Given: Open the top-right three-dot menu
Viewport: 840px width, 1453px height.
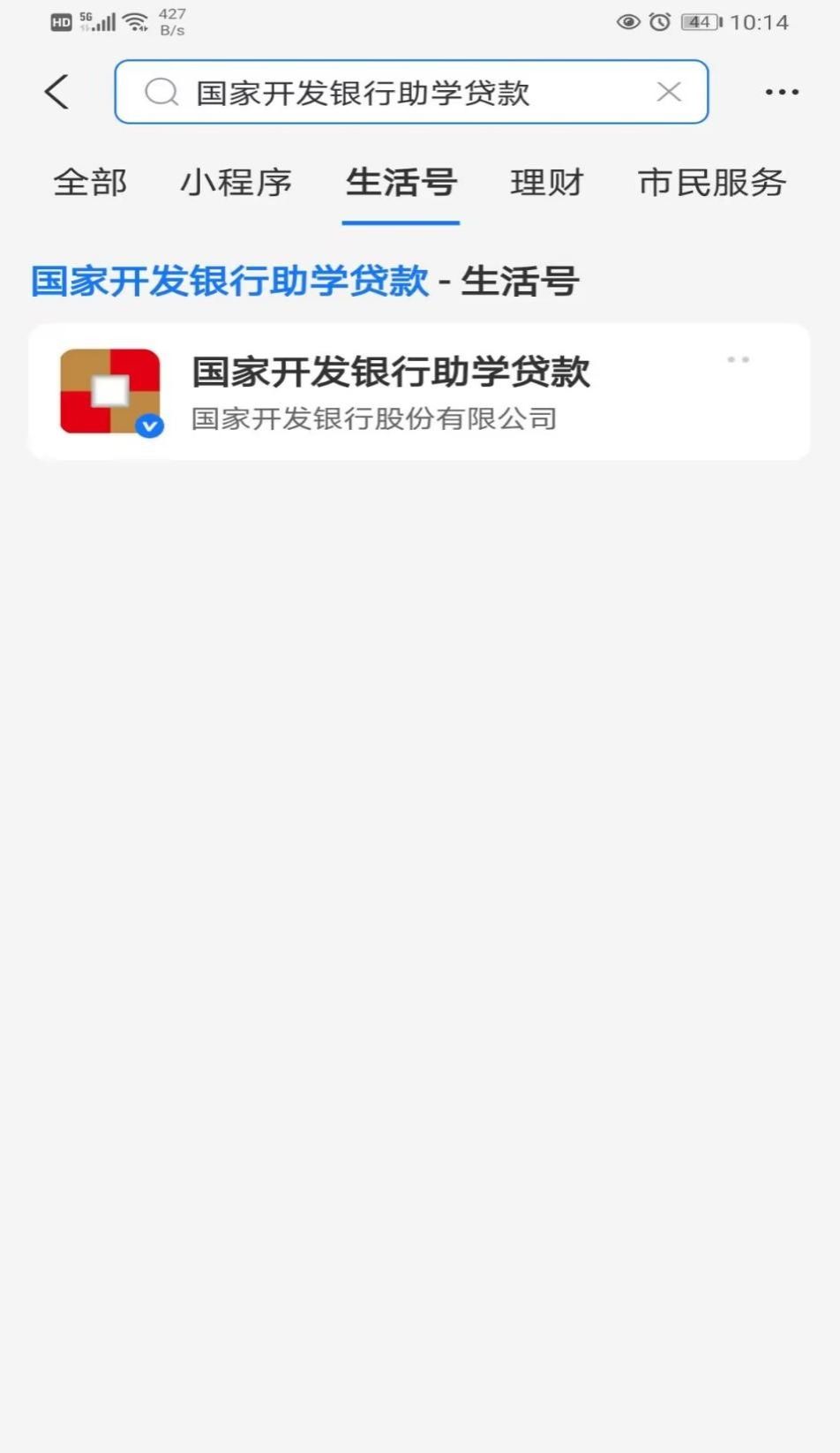Looking at the screenshot, I should click(782, 92).
